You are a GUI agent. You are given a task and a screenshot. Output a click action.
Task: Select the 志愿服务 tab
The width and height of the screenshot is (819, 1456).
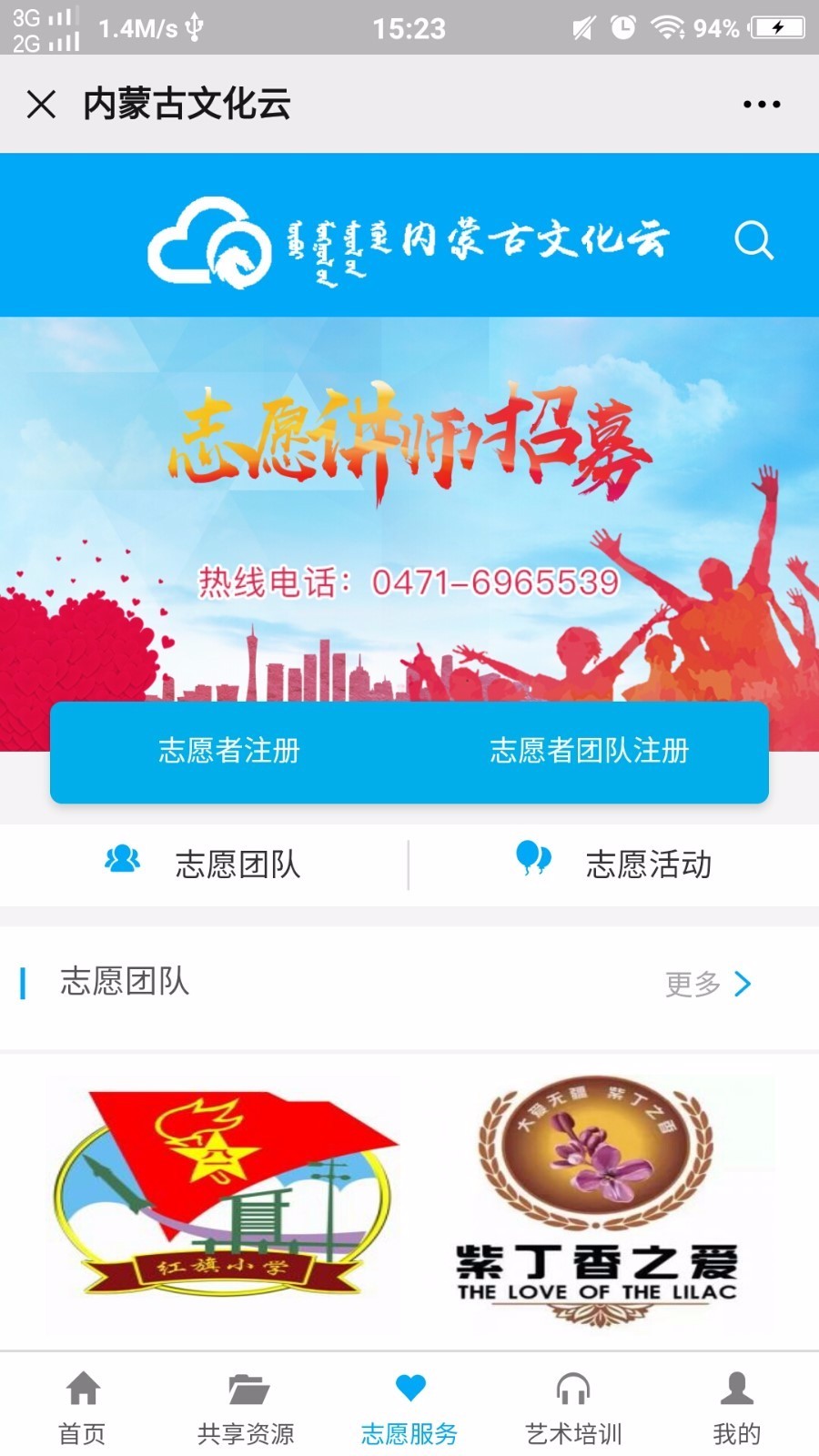[x=409, y=1406]
